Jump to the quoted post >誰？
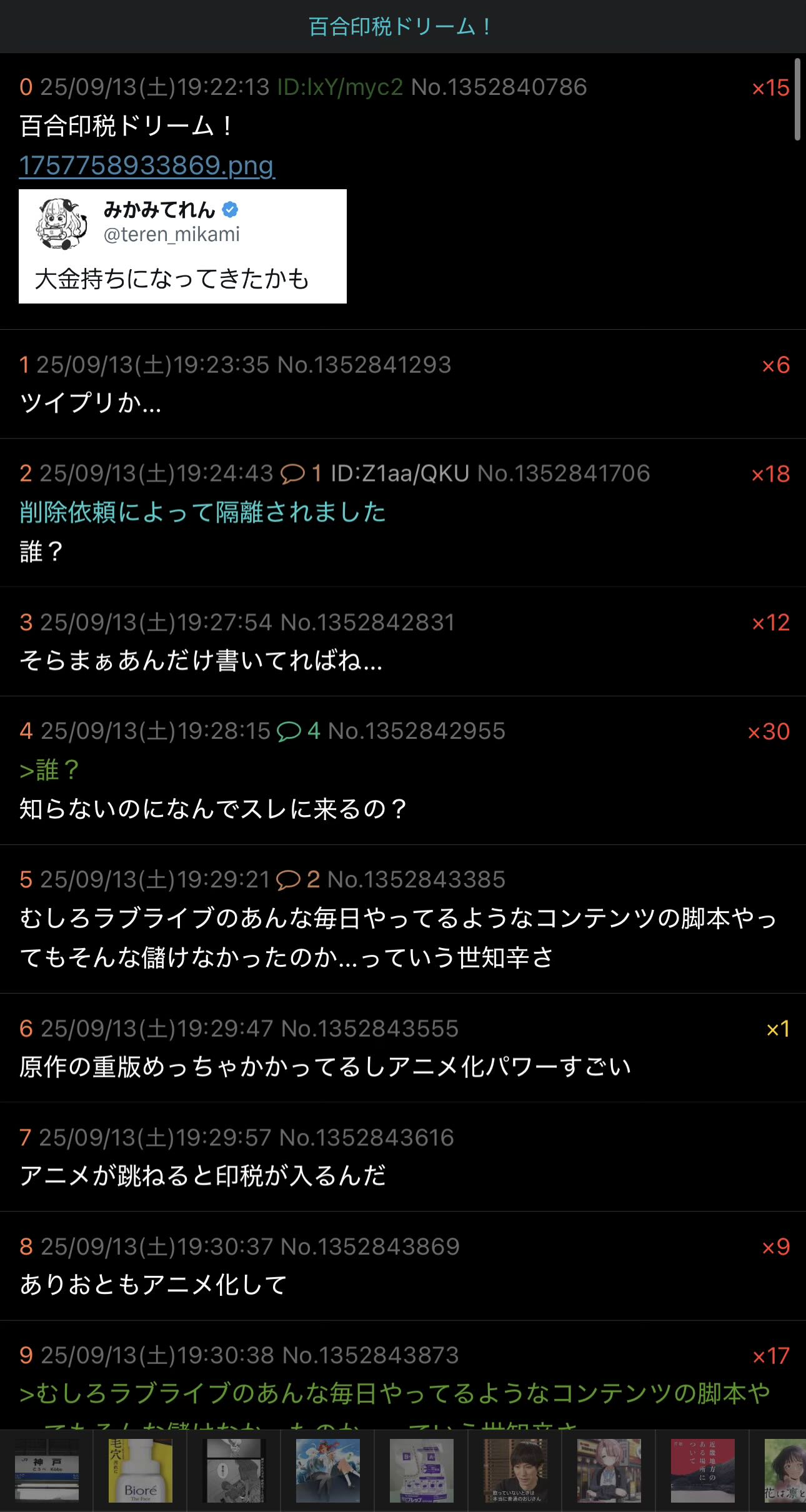Image resolution: width=806 pixels, height=1512 pixels. [49, 771]
